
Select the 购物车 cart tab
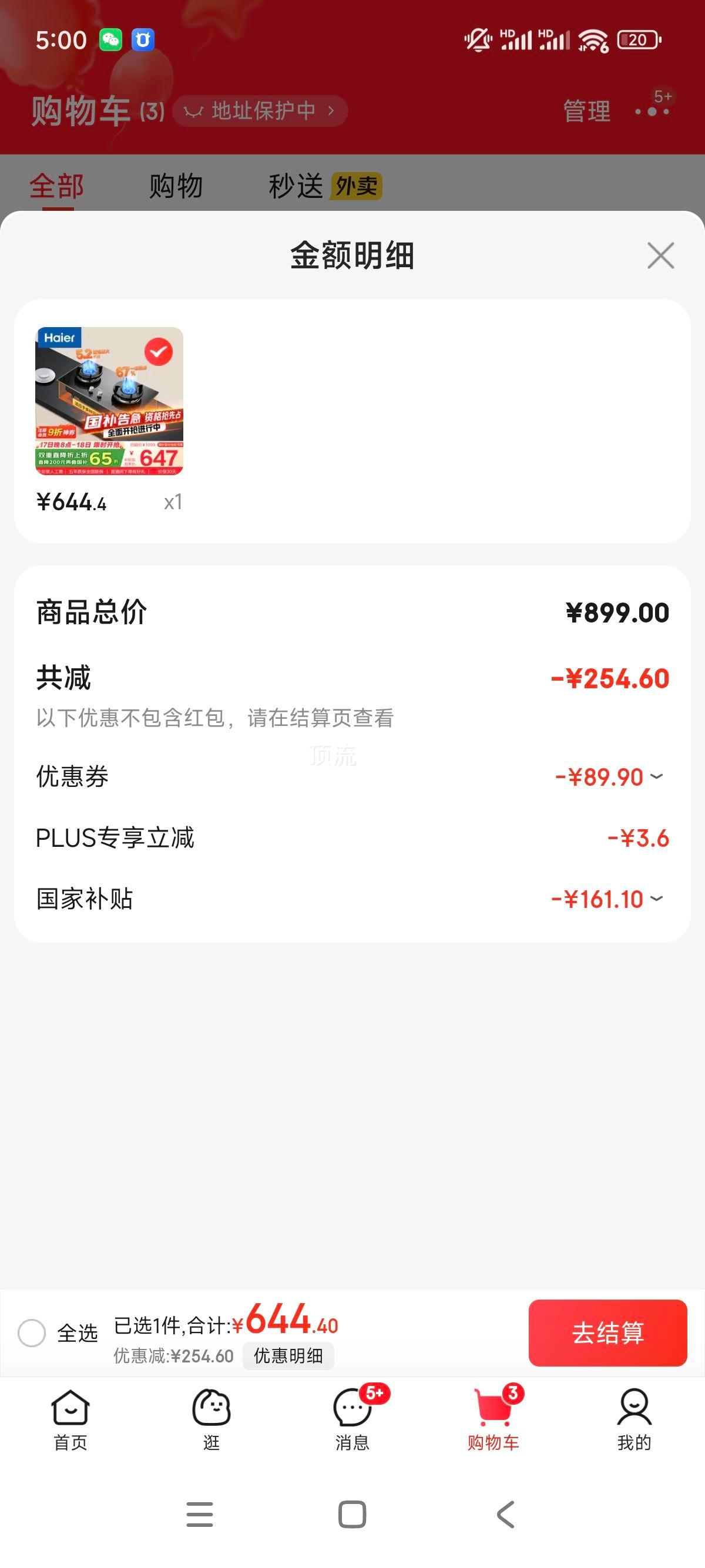[493, 1419]
